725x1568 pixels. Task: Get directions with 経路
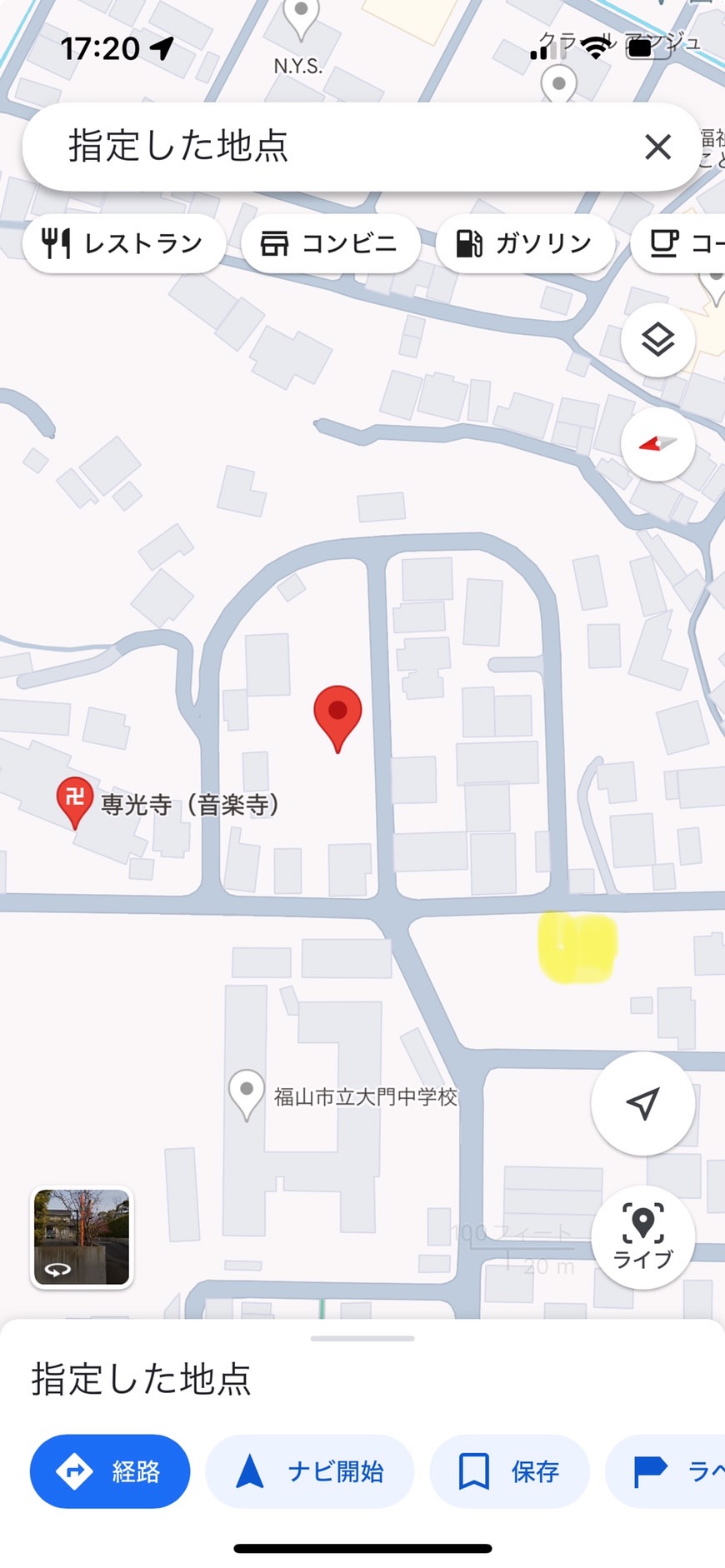[110, 1471]
